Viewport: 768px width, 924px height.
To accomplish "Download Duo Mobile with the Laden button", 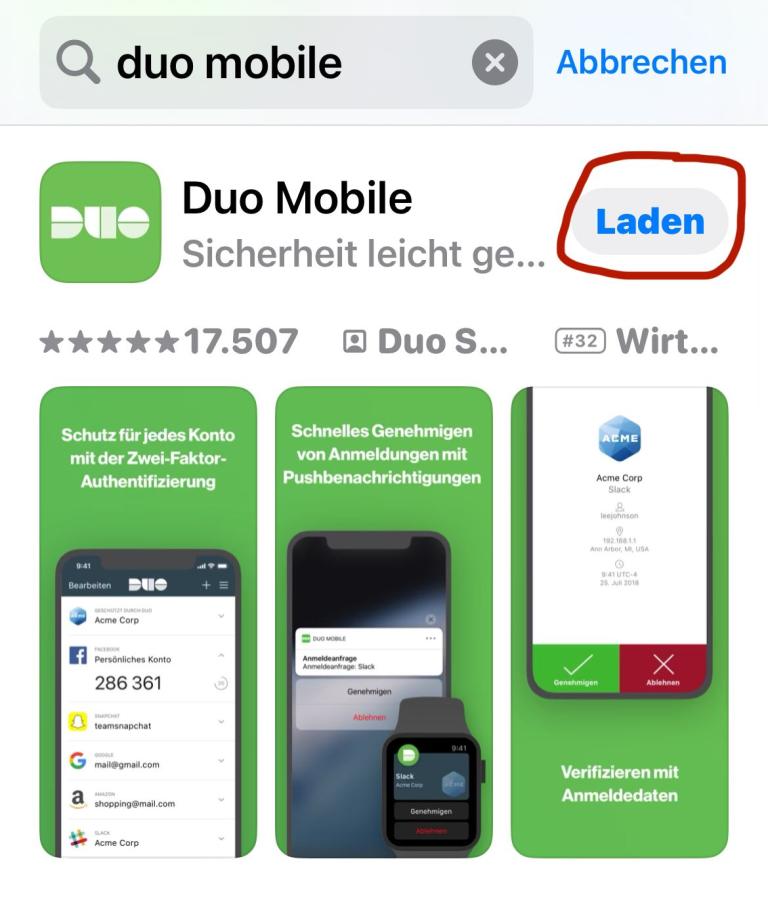I will coord(650,221).
